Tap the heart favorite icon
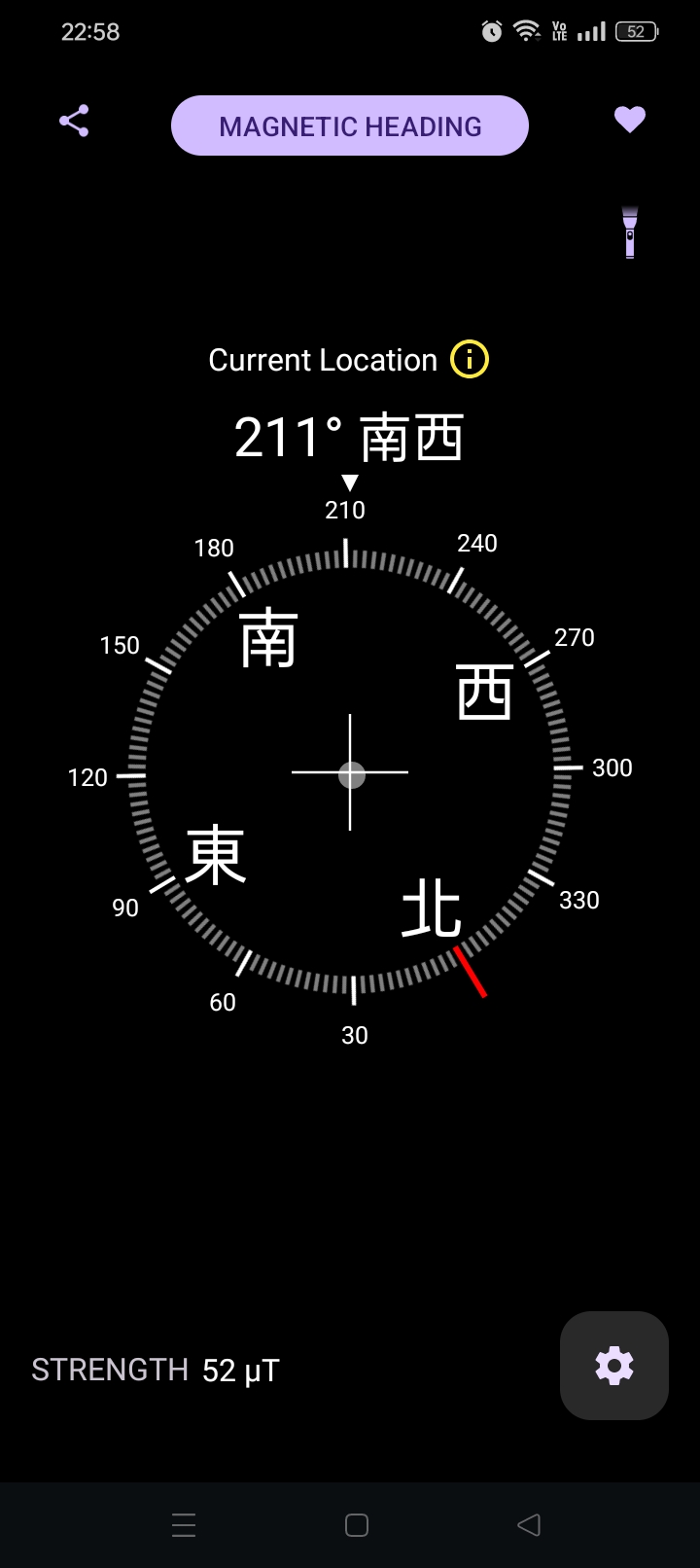Screen dimensions: 700x1568 629,119
